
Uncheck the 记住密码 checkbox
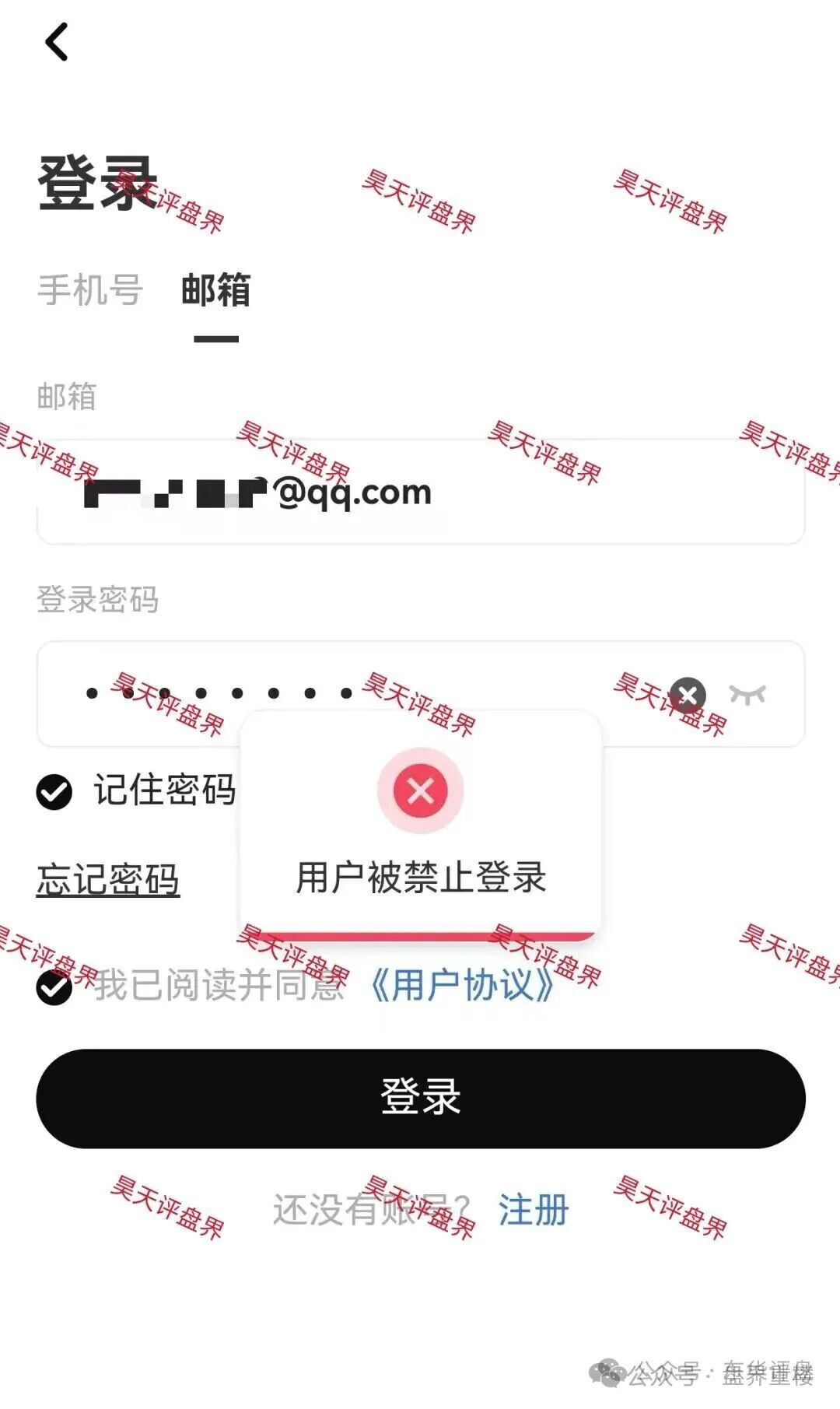pyautogui.click(x=54, y=792)
